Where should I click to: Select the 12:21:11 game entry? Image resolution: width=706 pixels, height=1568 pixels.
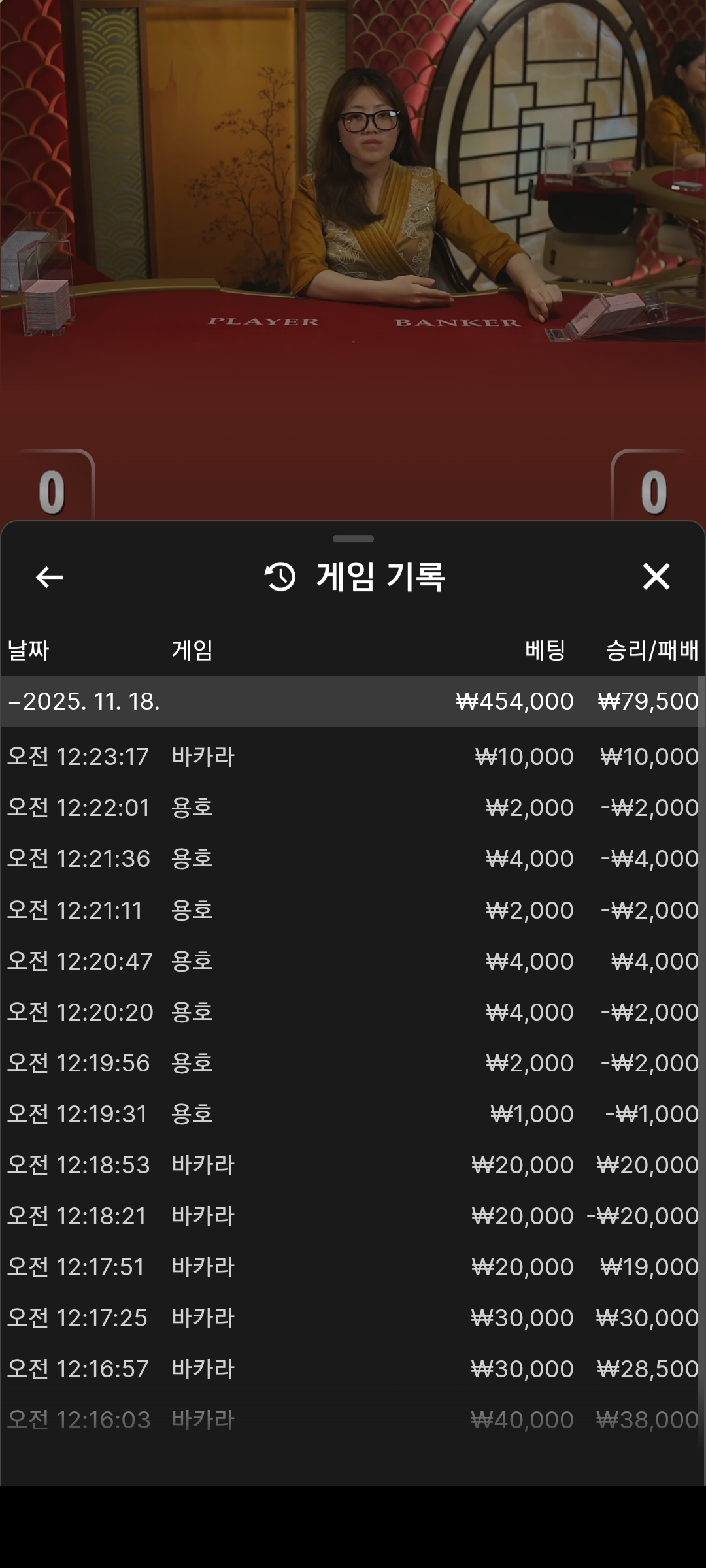(x=352, y=910)
